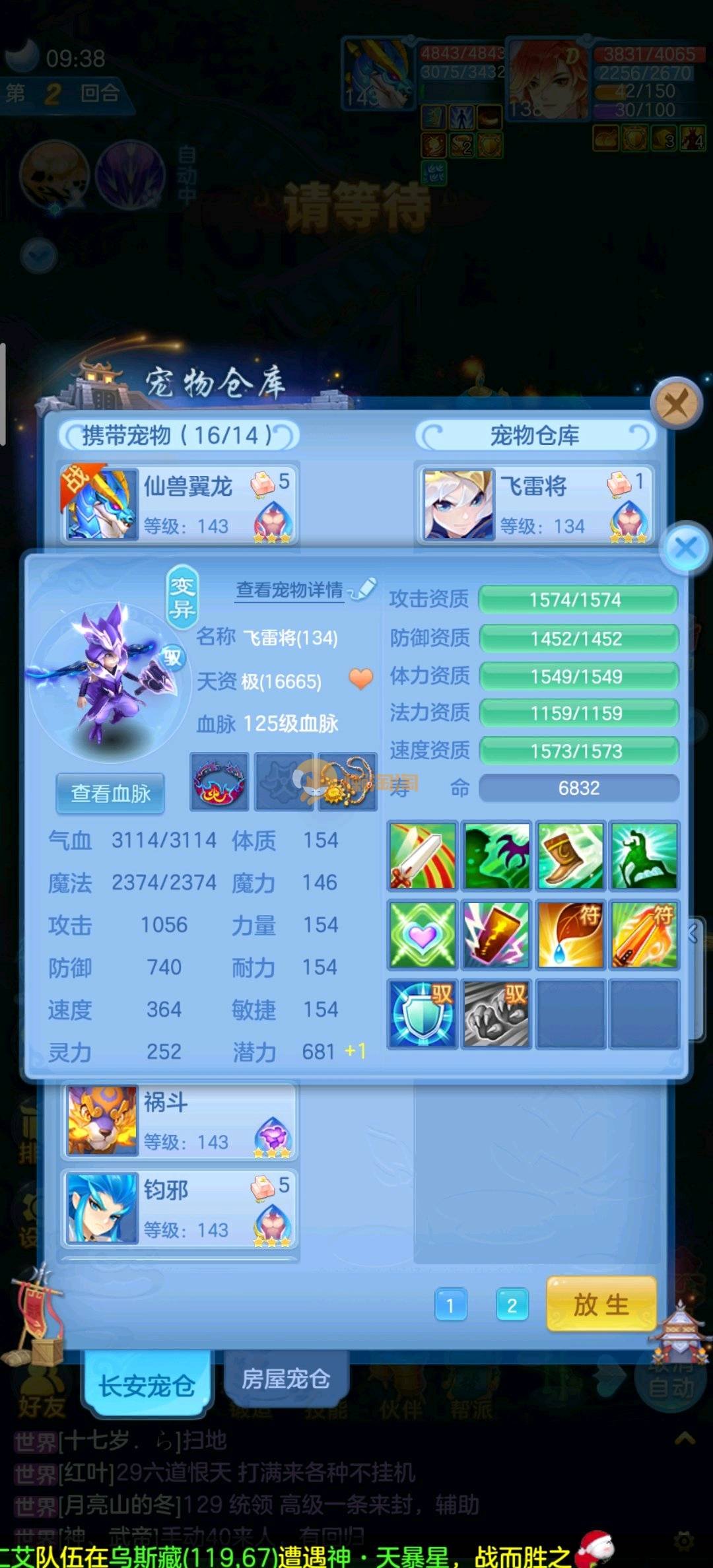Switch to 长安宠仓 tab

pyautogui.click(x=147, y=1384)
